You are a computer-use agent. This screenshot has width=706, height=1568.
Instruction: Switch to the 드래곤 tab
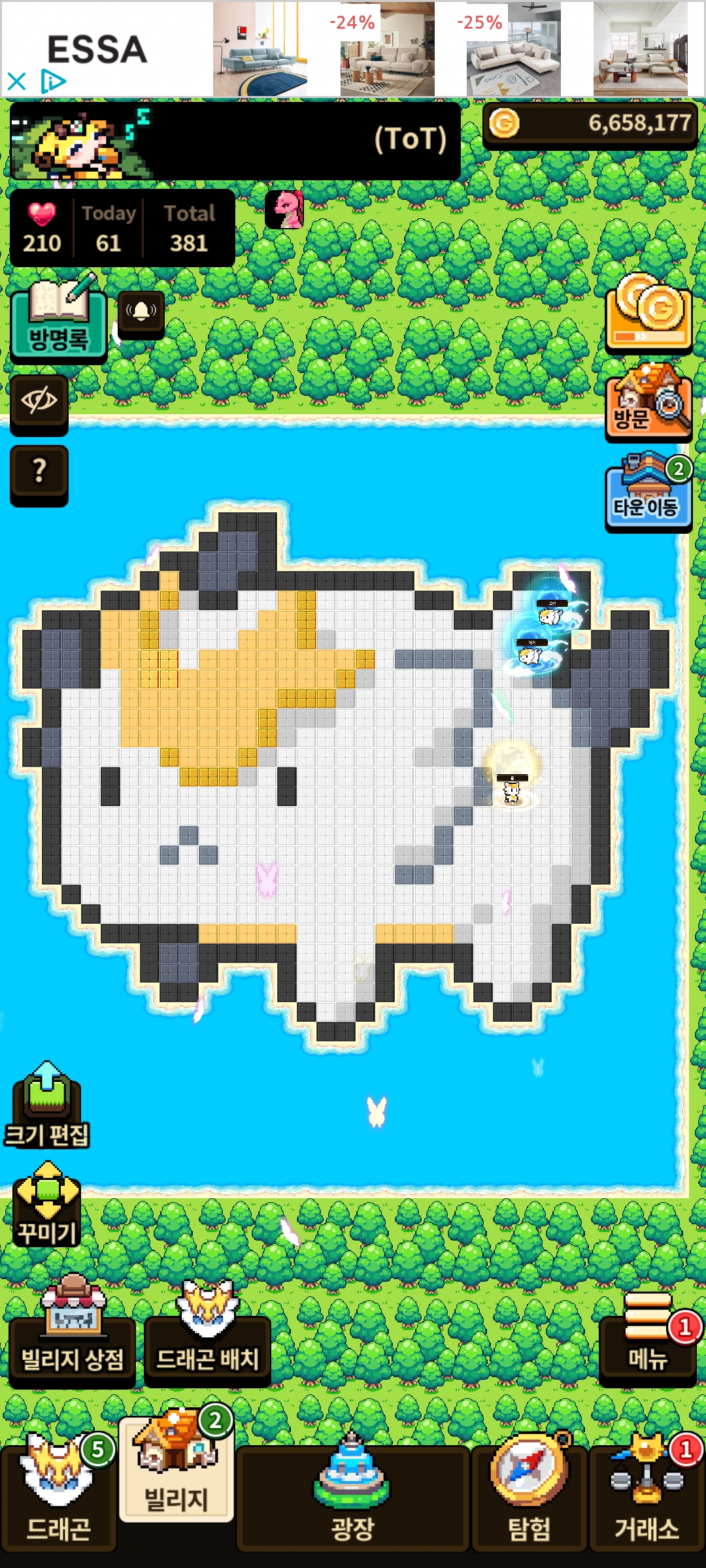tap(59, 1496)
